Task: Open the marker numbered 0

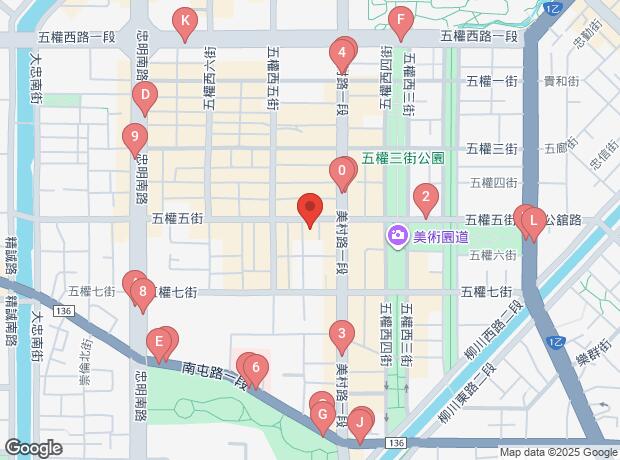Action: [342, 175]
